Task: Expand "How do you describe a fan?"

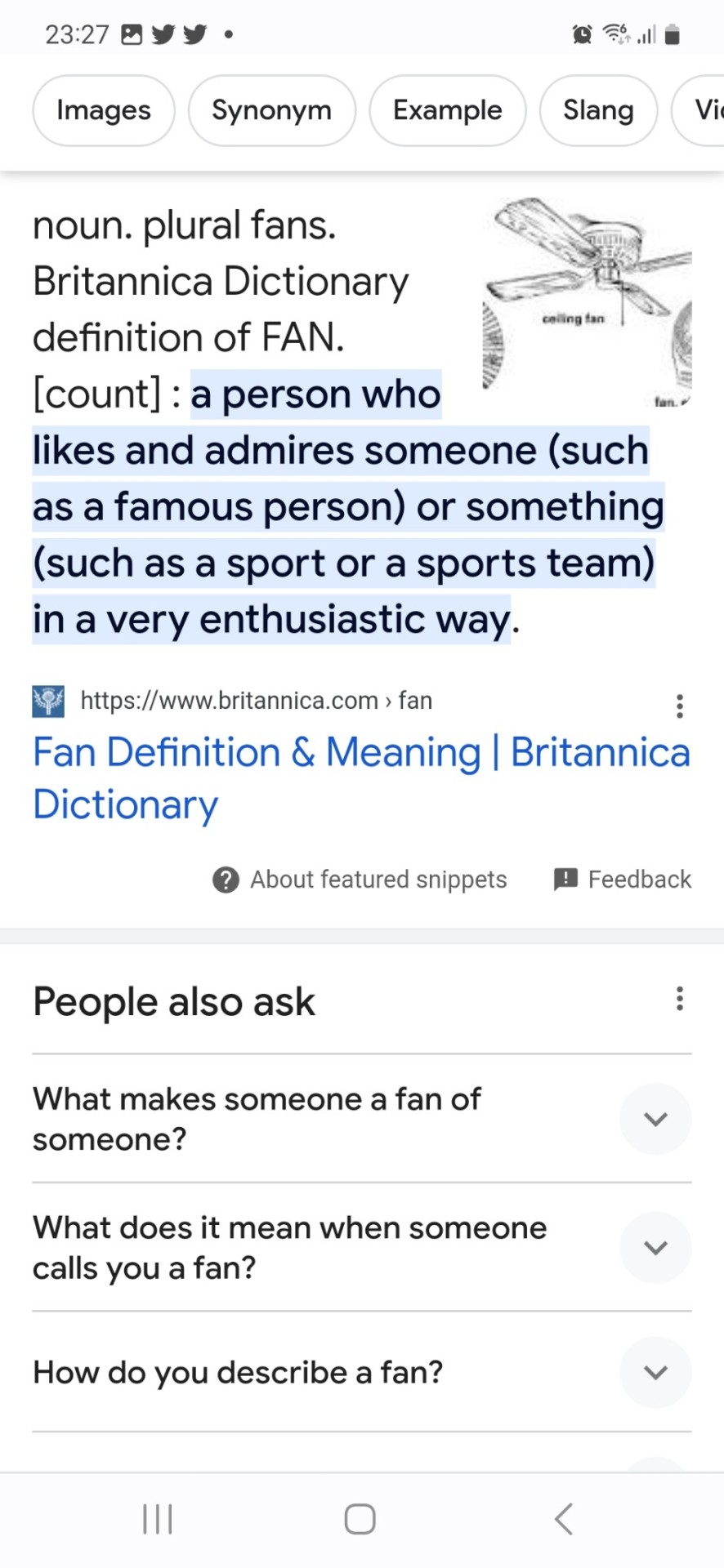Action: pyautogui.click(x=655, y=1372)
